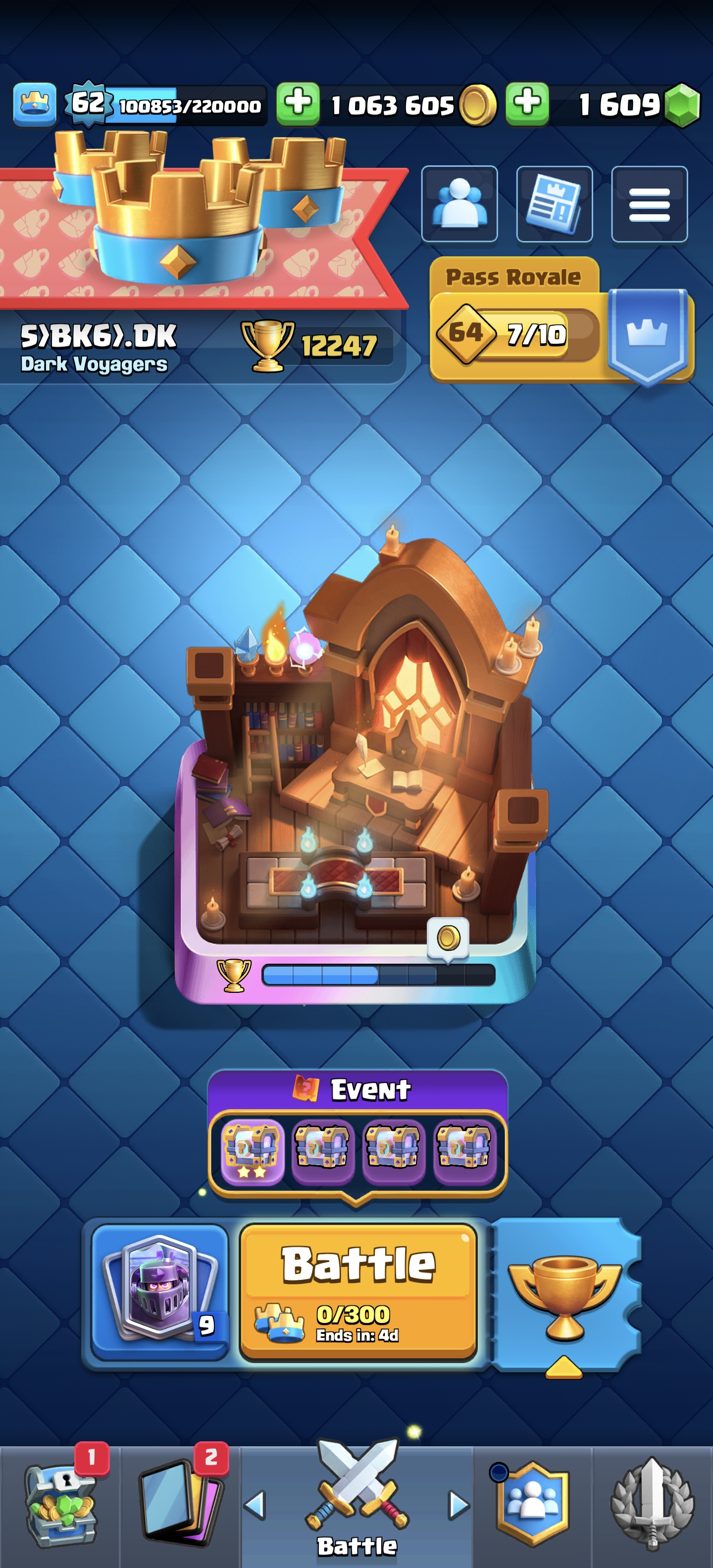Add more gold with the plus button

click(x=298, y=104)
